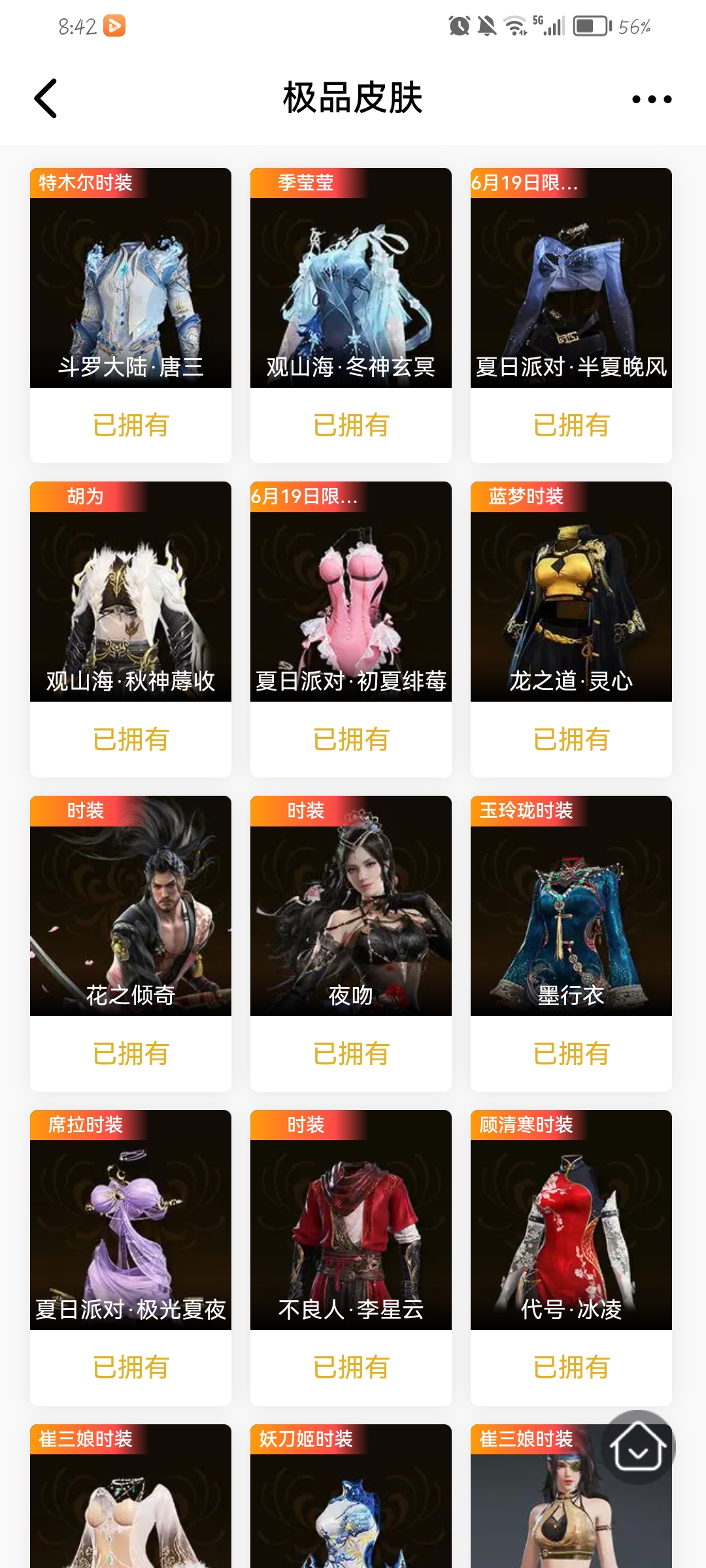This screenshot has height=1568, width=706.
Task: Open the 墨行衣 skin card
Action: tap(571, 943)
